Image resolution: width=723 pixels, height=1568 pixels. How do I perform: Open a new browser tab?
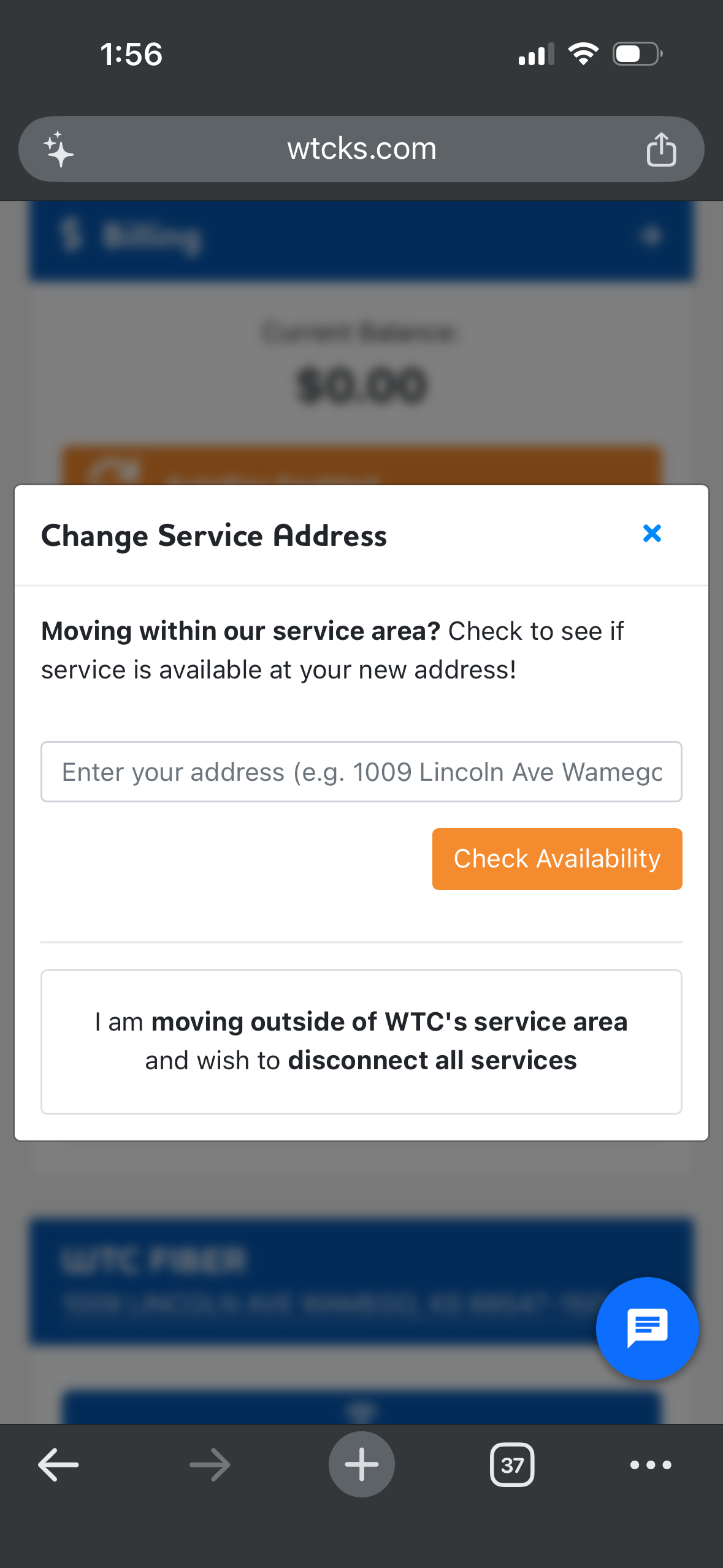click(362, 1465)
